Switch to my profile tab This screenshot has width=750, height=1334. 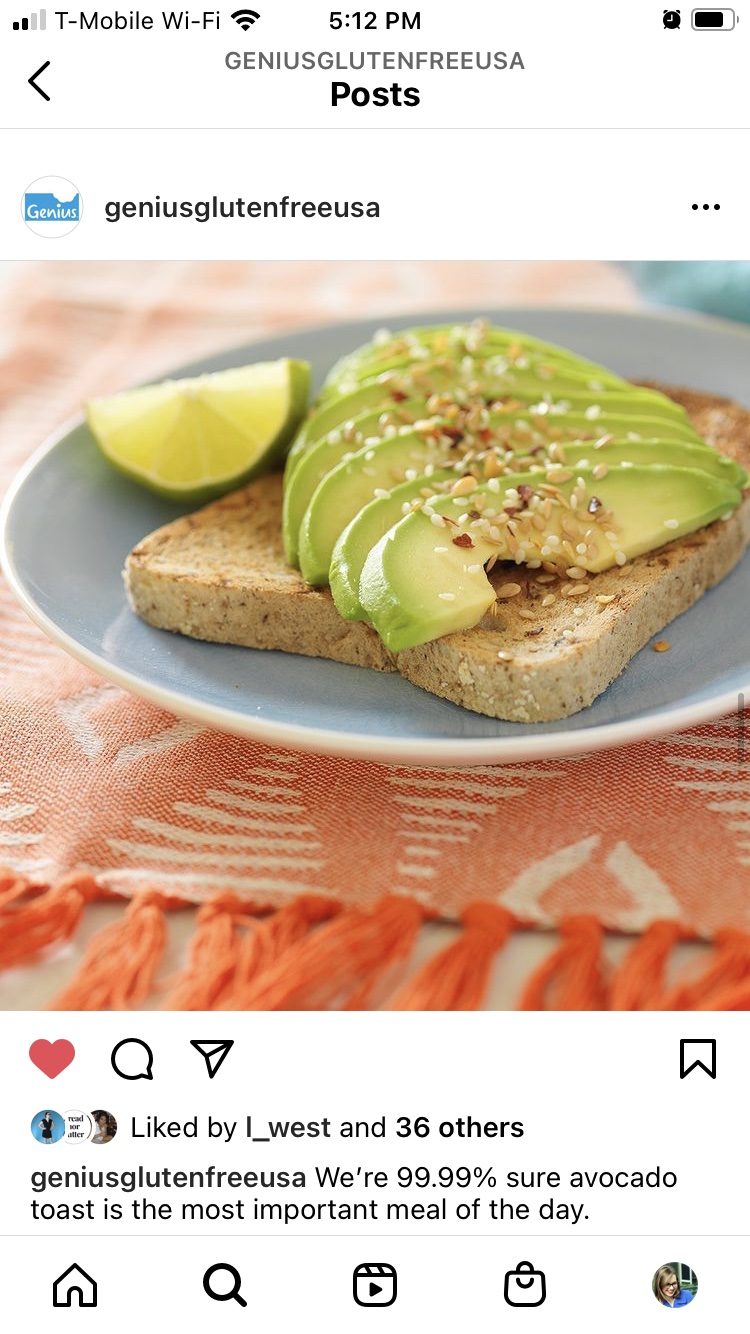pos(675,1285)
